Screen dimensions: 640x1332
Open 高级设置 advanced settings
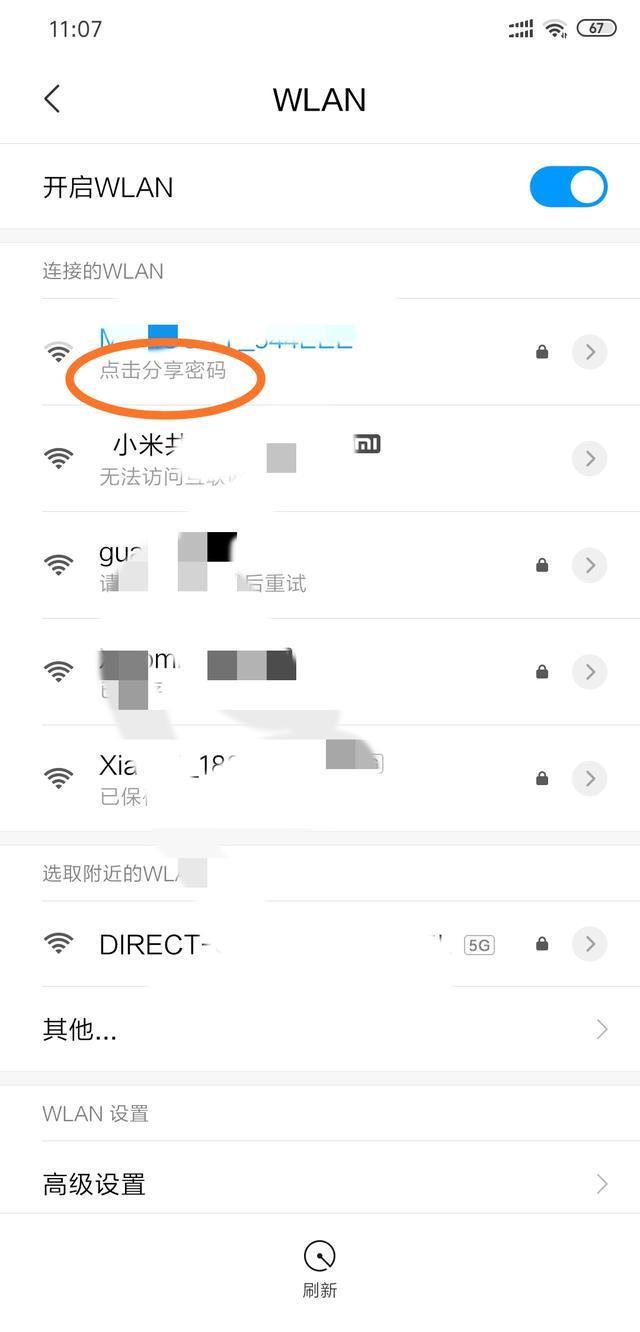[320, 1185]
